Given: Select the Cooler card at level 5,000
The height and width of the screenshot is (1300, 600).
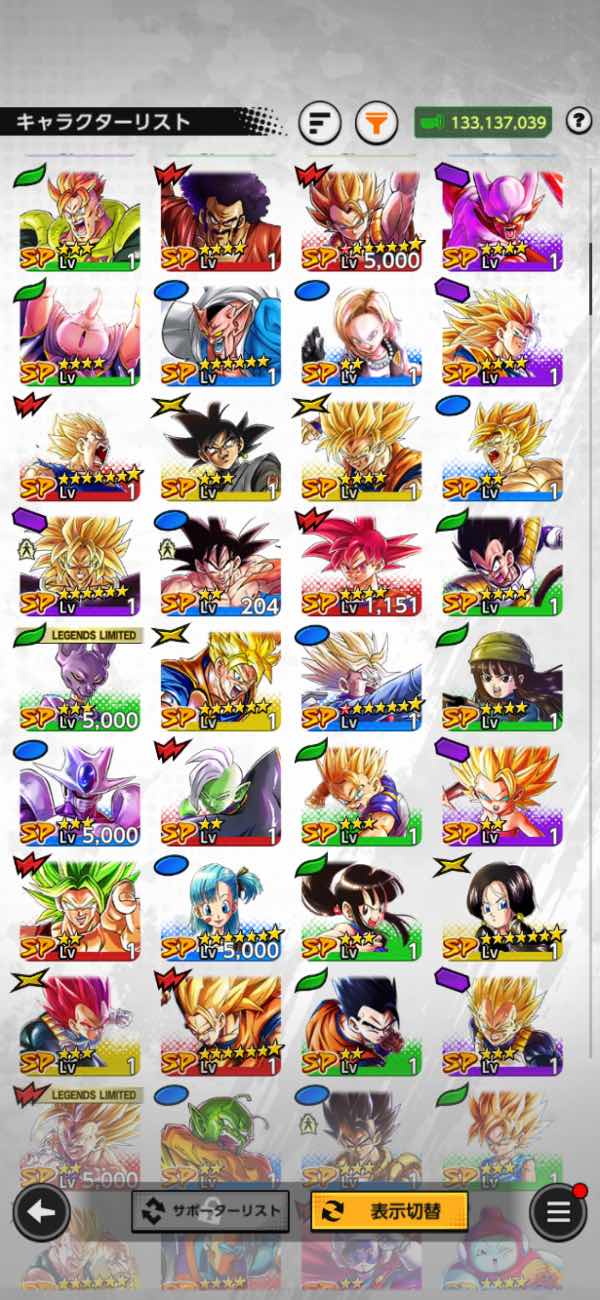Looking at the screenshot, I should [x=79, y=795].
